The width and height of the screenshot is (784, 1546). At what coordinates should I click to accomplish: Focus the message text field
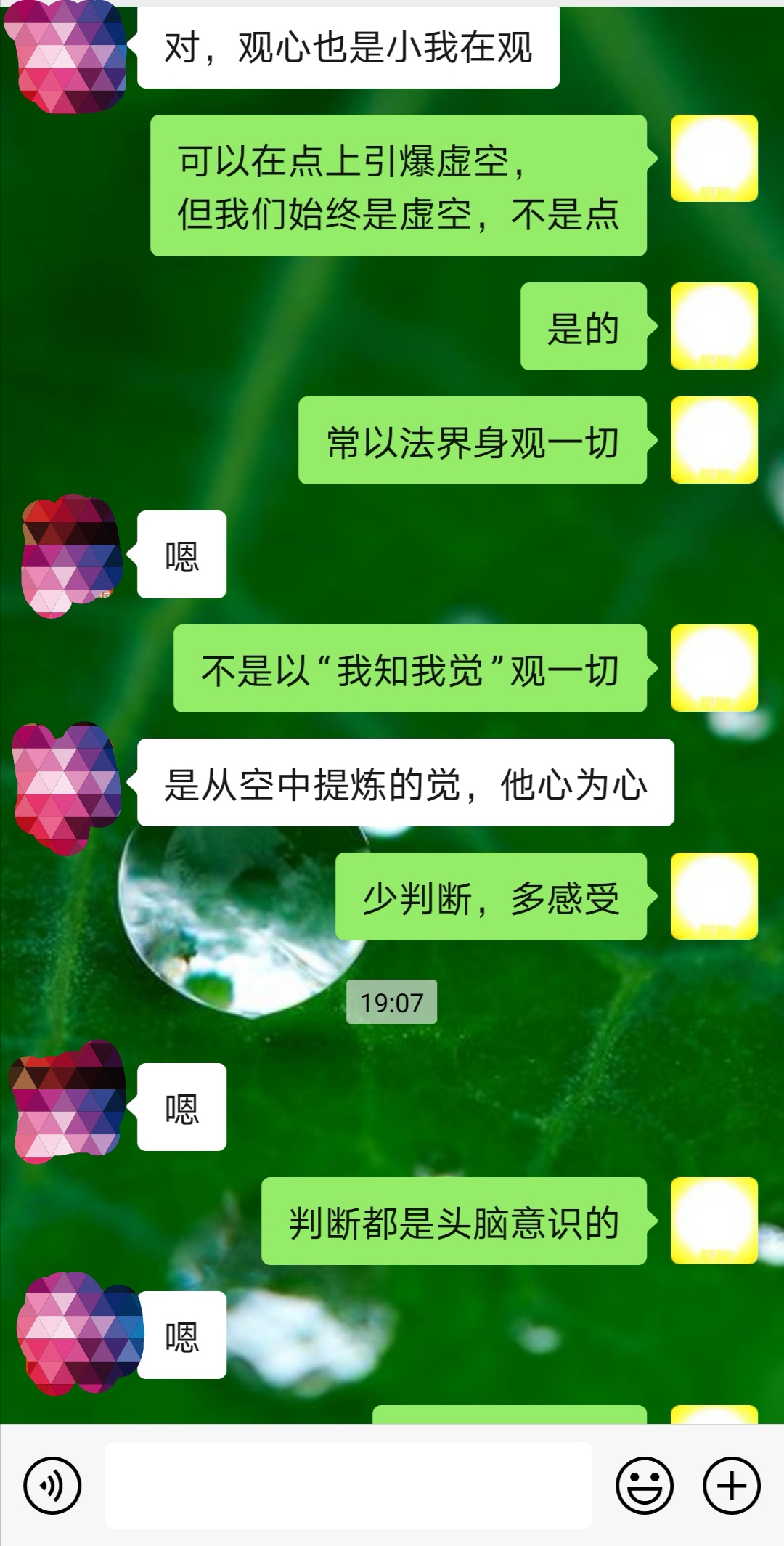click(348, 1485)
